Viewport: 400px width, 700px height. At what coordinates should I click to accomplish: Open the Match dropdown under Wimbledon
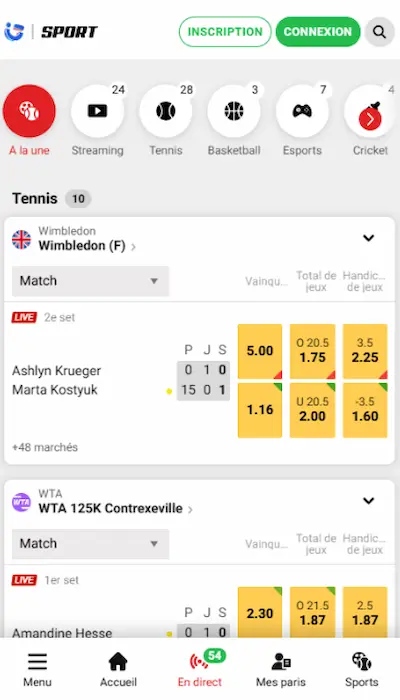[90, 281]
